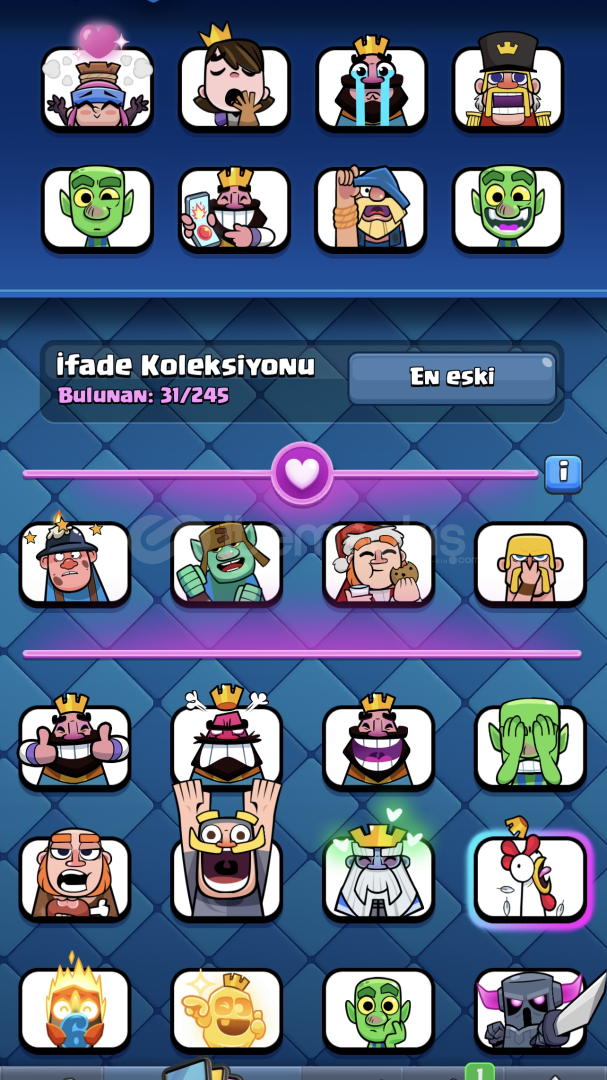
Task: Open the P.E.K.K.A with sword emote
Action: click(x=533, y=1010)
